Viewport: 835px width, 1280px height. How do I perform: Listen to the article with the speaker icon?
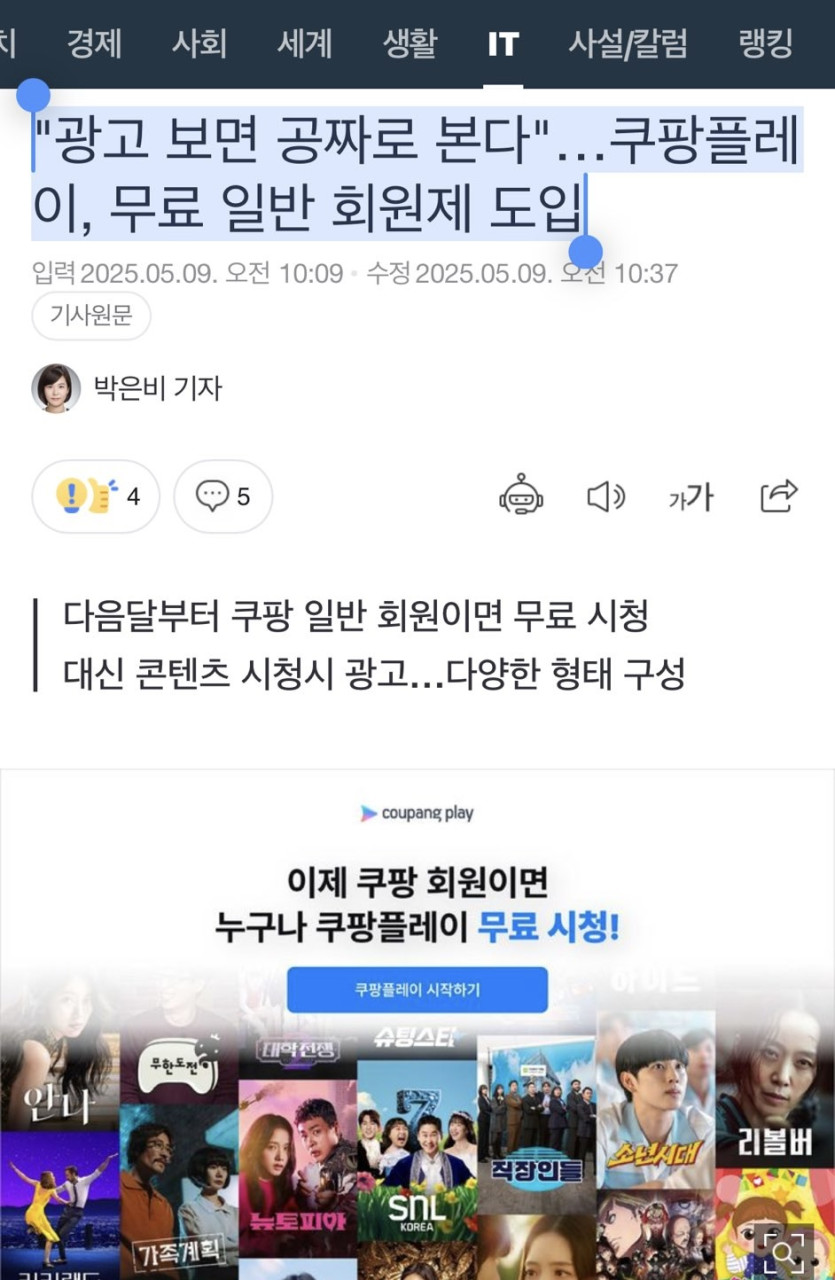[x=604, y=496]
